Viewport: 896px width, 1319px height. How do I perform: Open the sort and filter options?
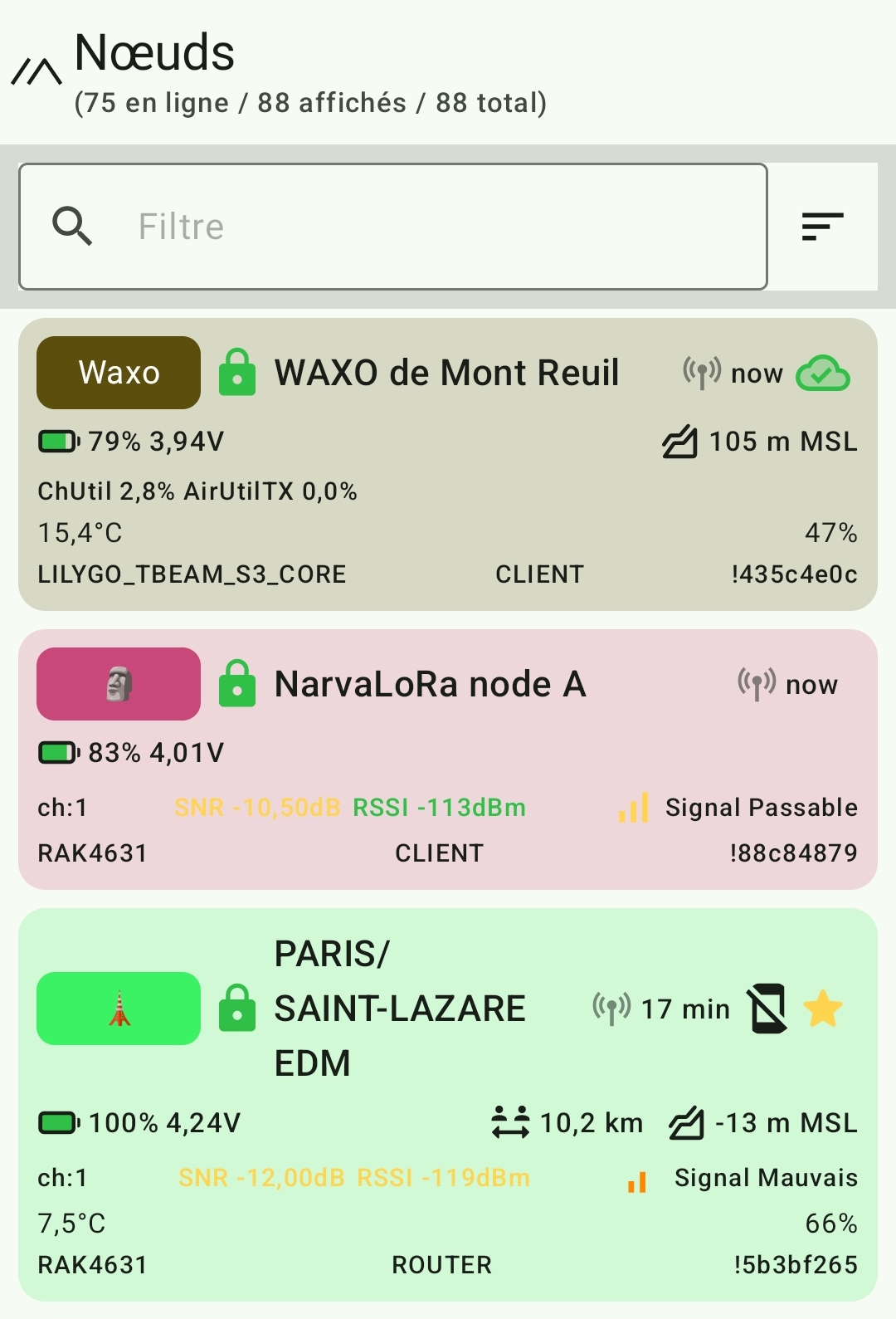(x=822, y=227)
